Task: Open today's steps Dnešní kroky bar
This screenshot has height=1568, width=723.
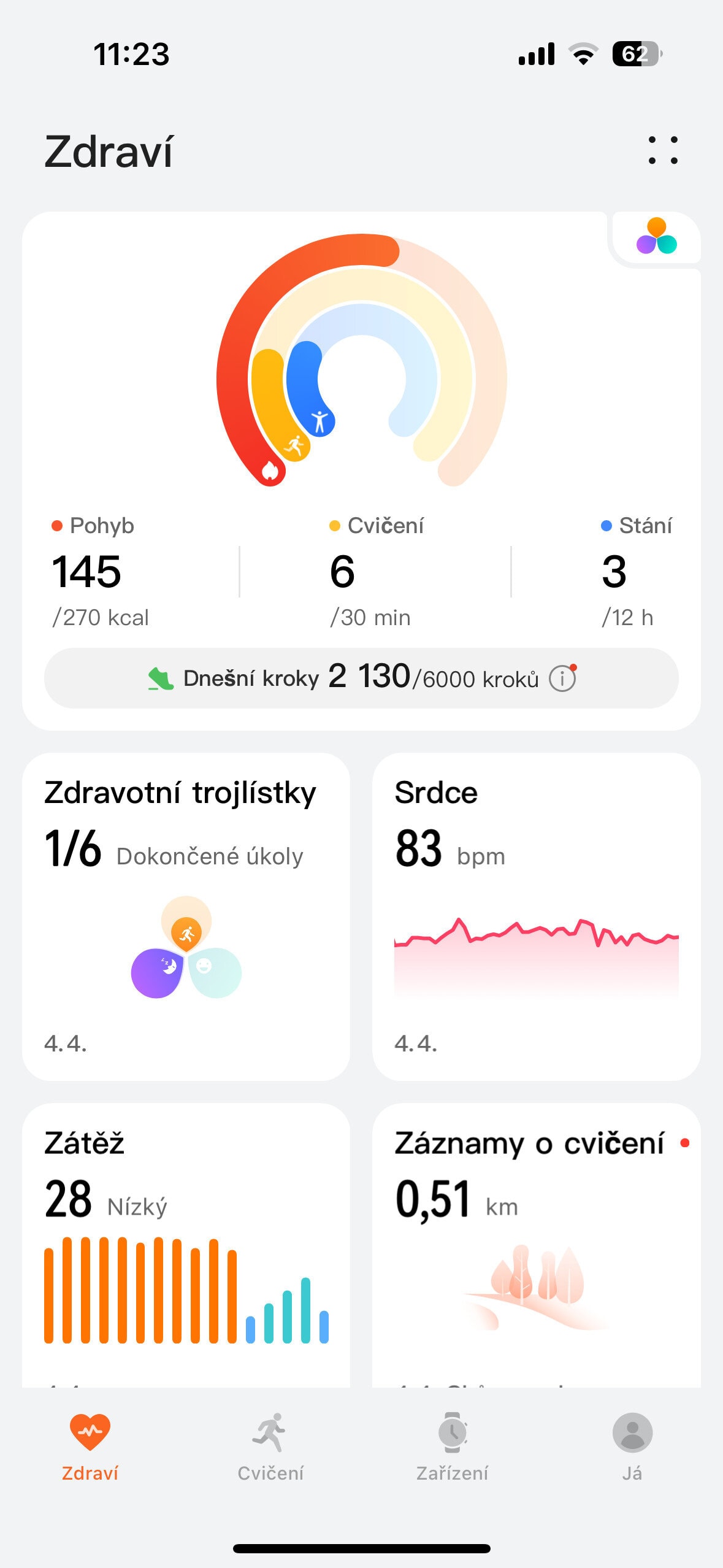Action: 361,678
